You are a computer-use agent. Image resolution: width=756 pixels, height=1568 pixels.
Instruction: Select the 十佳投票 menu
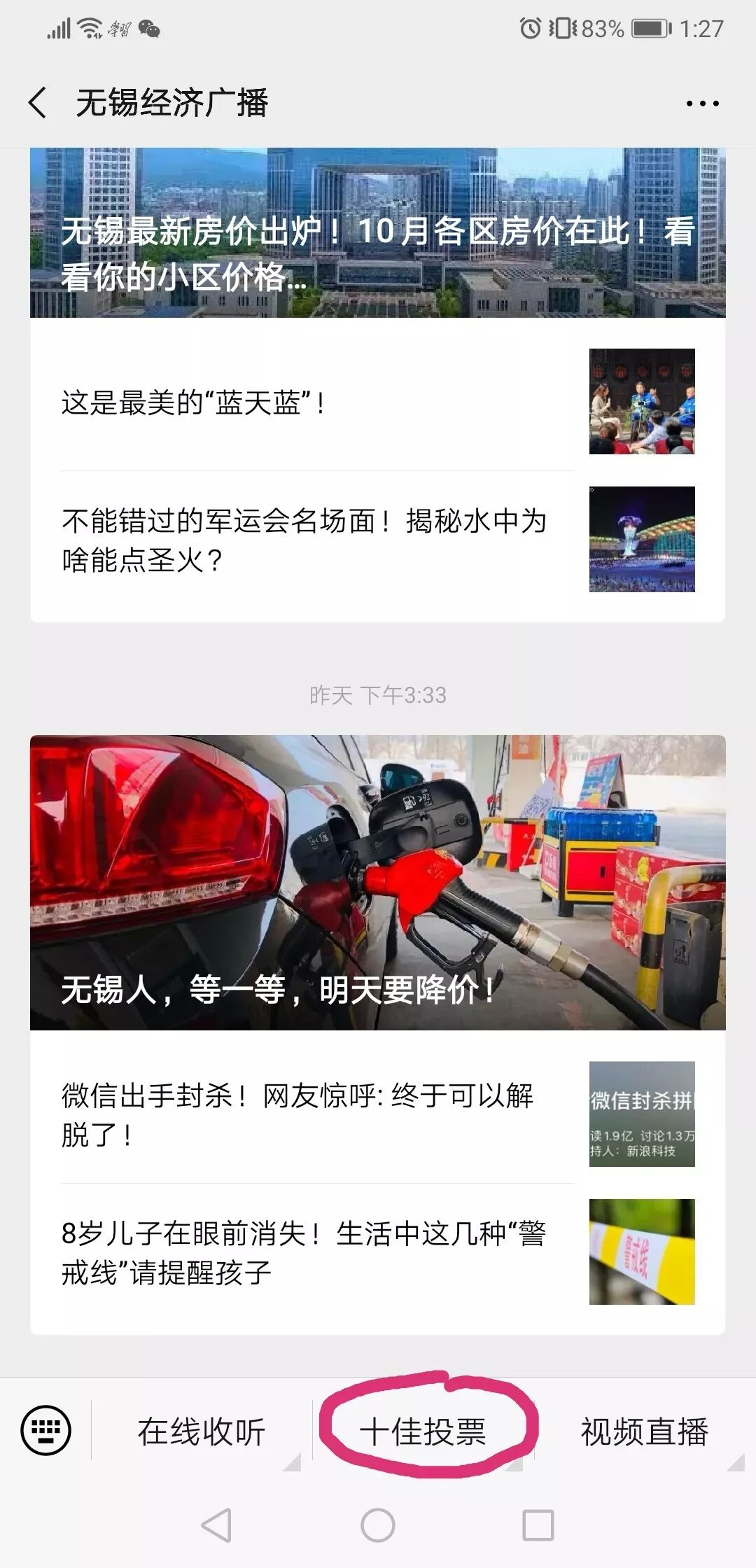pyautogui.click(x=423, y=1432)
